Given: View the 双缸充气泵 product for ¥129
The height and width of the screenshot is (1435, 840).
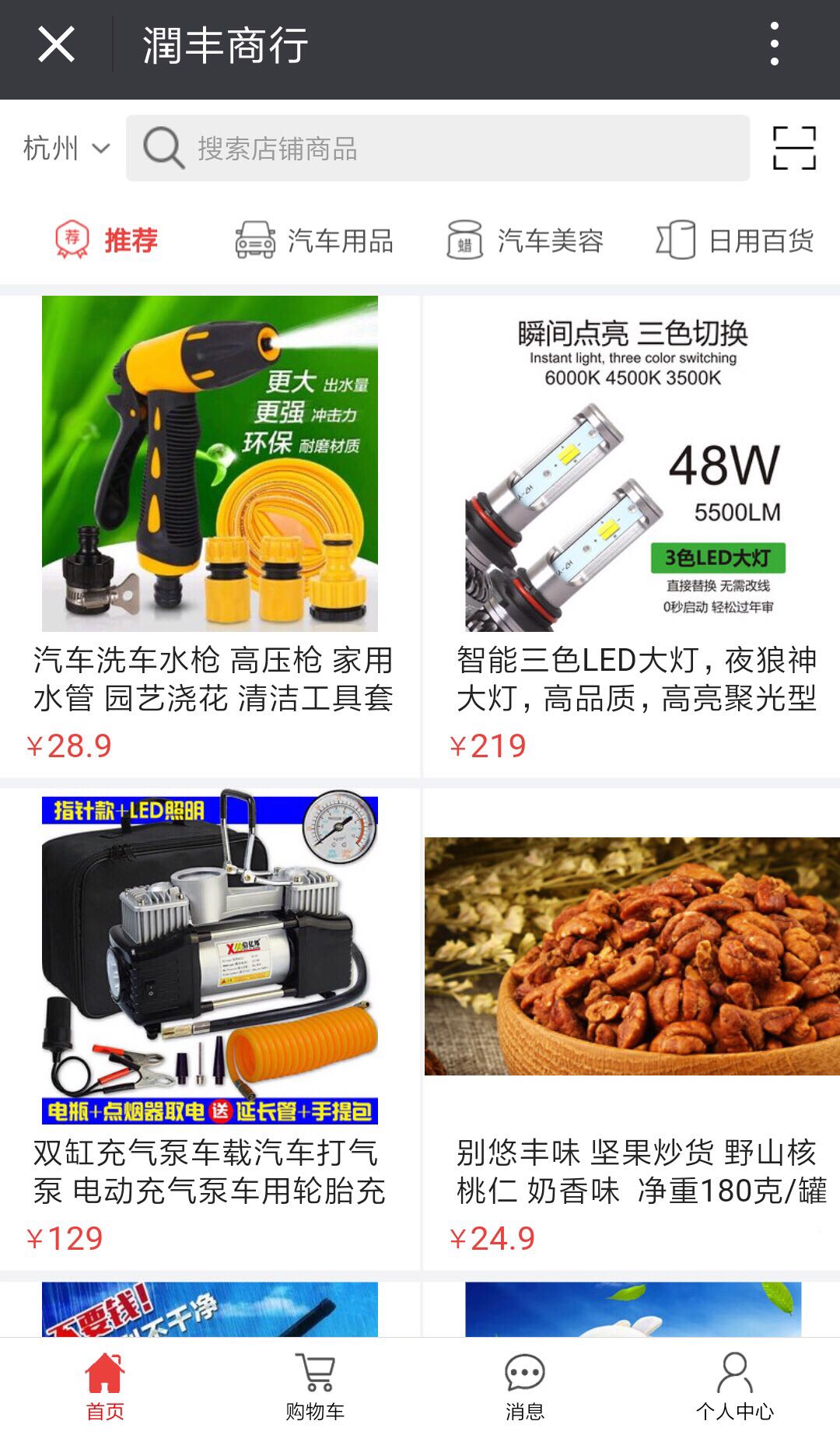Looking at the screenshot, I should [210, 1029].
